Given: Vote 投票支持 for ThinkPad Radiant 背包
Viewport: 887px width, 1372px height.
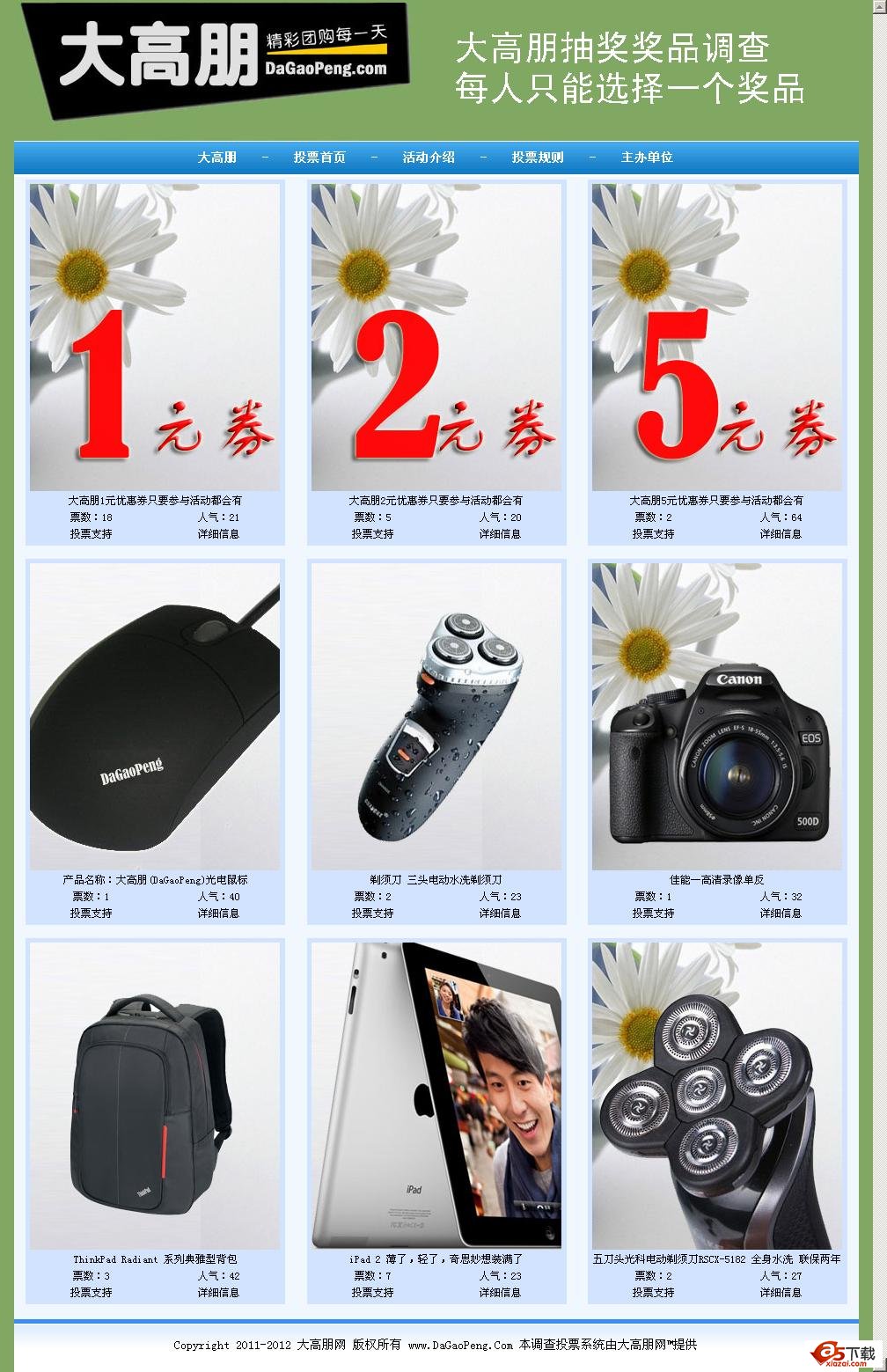Looking at the screenshot, I should pyautogui.click(x=92, y=1293).
